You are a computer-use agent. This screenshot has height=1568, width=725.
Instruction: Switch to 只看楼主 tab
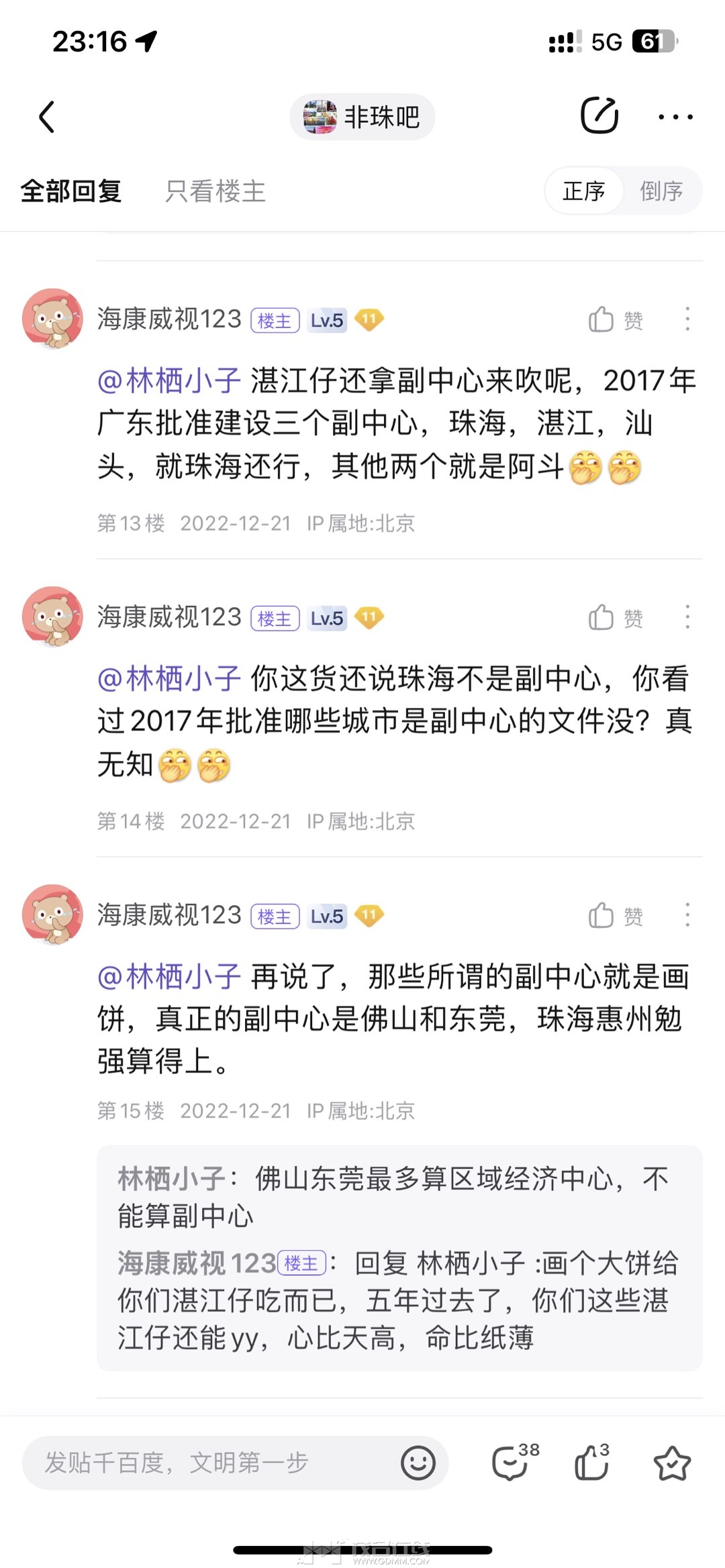215,191
